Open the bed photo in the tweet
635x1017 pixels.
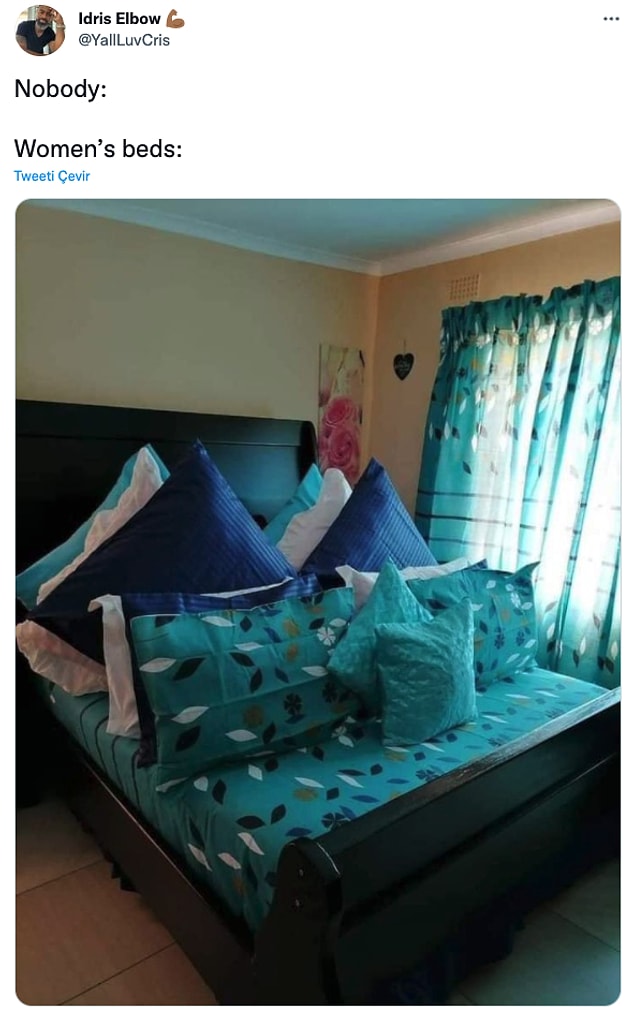click(318, 600)
